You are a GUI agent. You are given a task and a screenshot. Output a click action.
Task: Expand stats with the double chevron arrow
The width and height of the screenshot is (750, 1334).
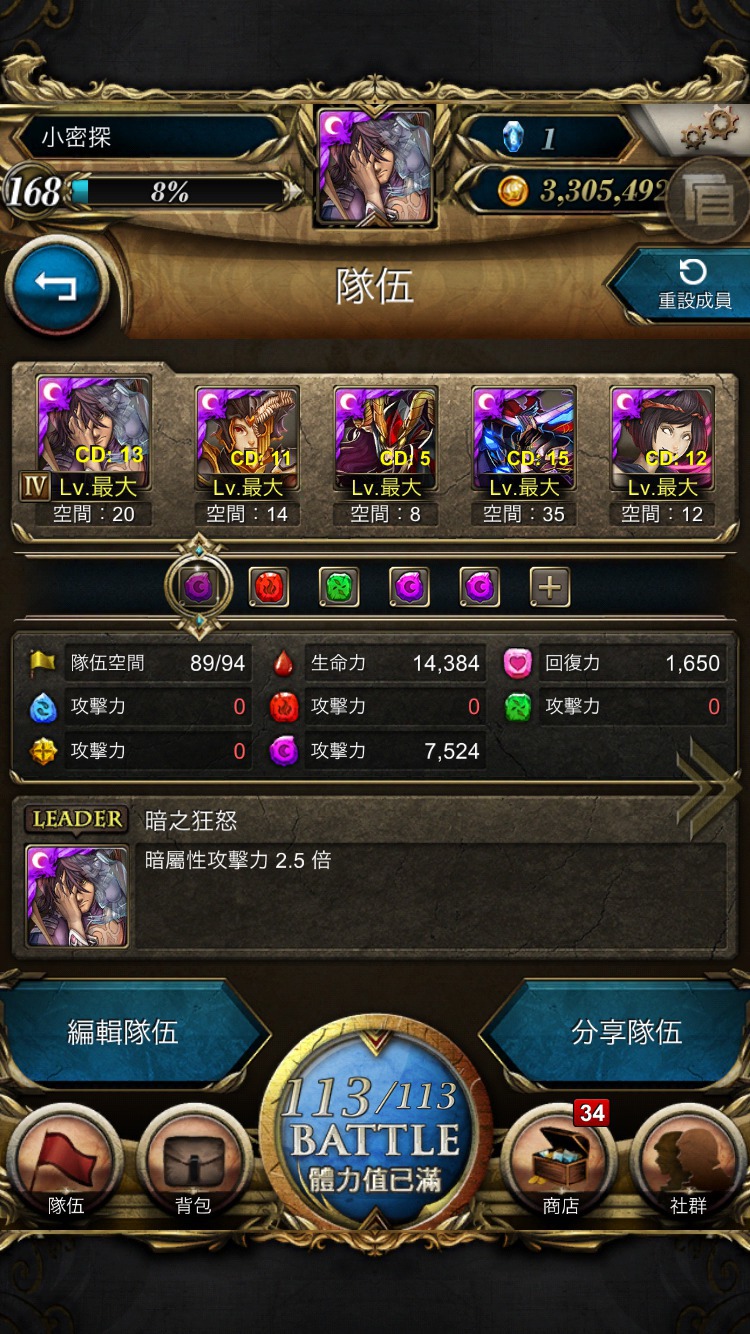pyautogui.click(x=708, y=789)
